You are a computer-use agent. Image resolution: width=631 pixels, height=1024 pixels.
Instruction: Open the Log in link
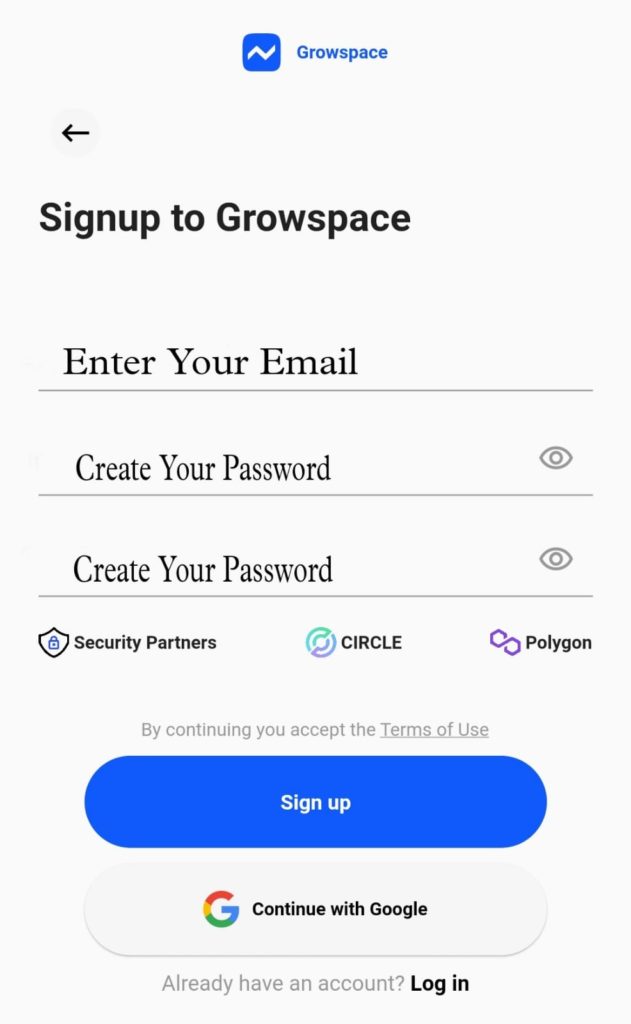440,984
